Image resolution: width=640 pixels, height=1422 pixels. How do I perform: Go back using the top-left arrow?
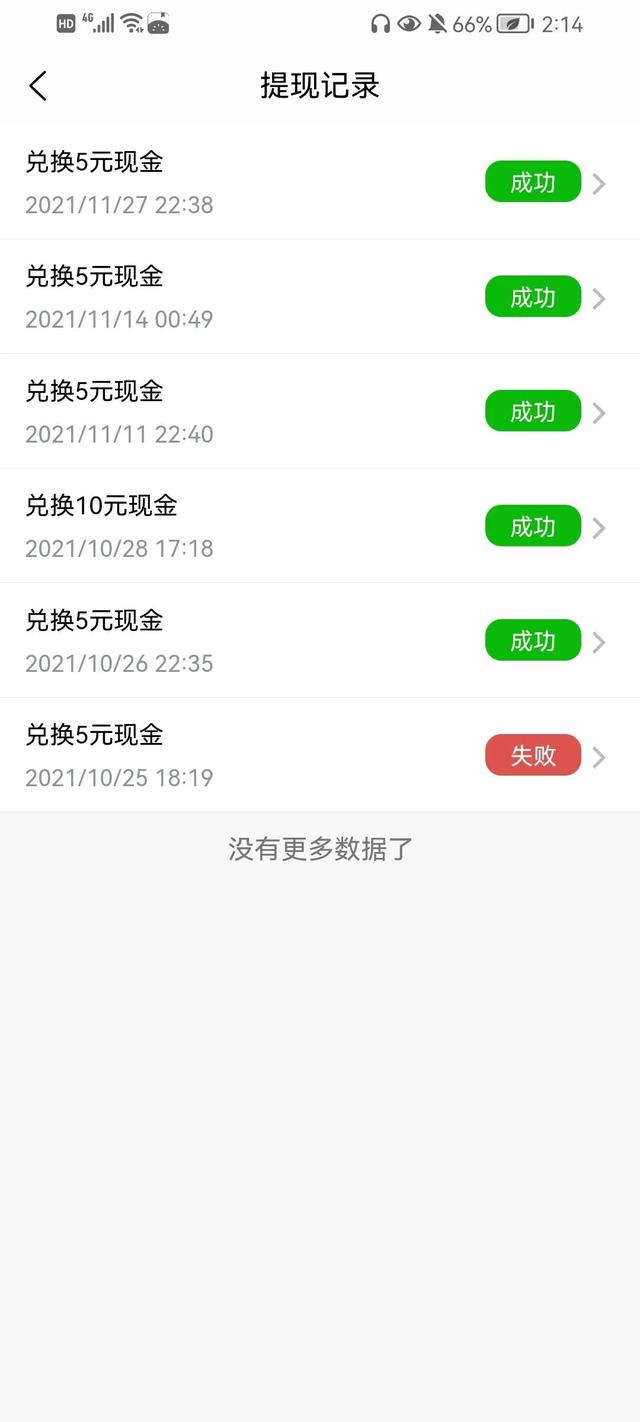38,86
